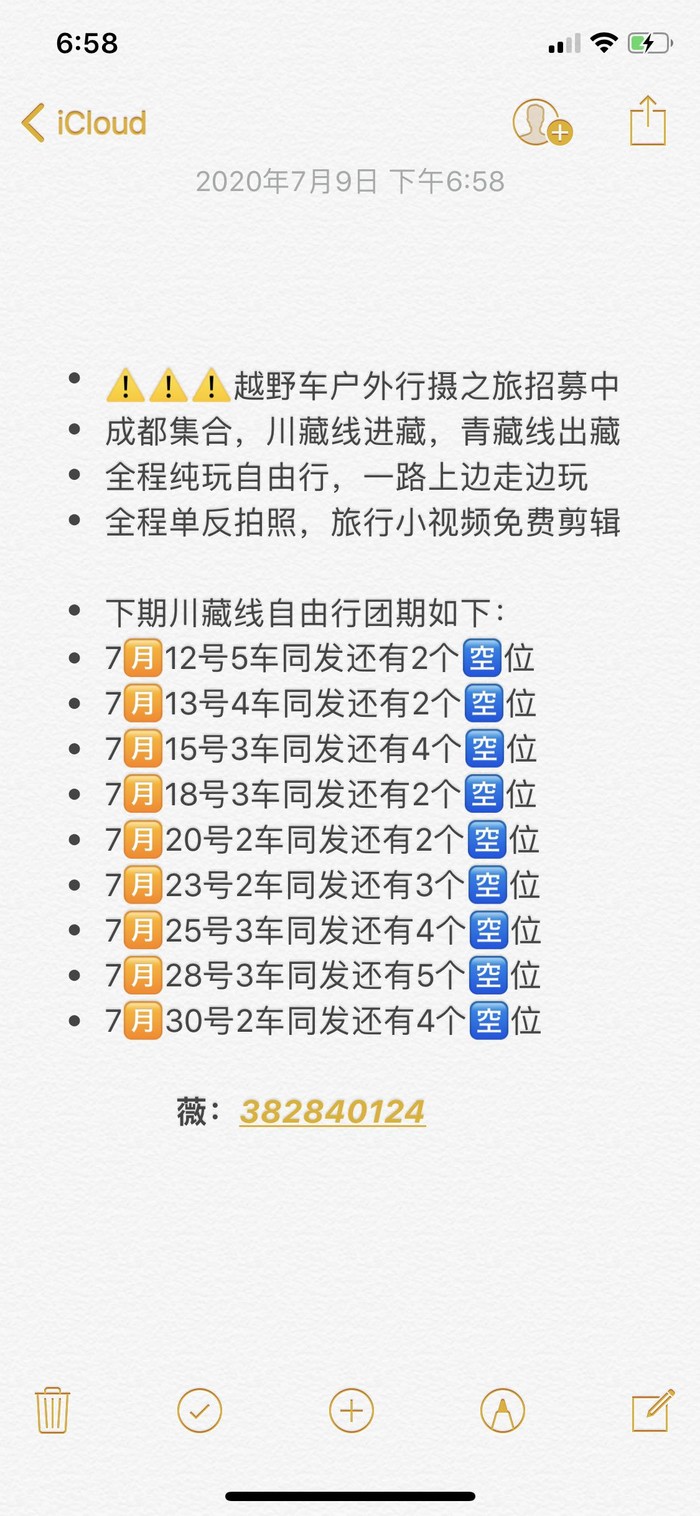Delete this note with the trash icon
700x1516 pixels.
point(51,1410)
